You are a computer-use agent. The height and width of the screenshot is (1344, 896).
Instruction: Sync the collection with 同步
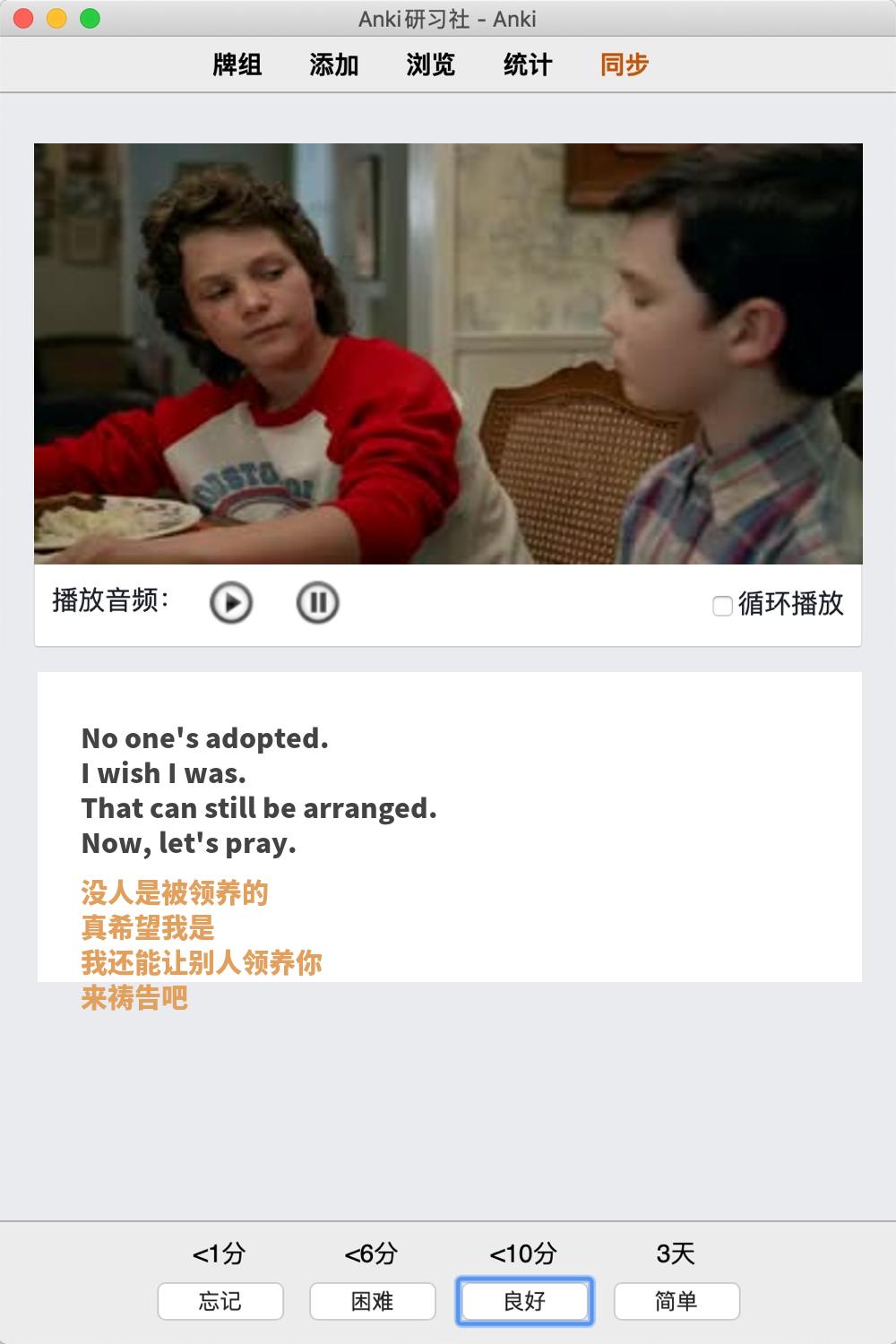[x=625, y=65]
